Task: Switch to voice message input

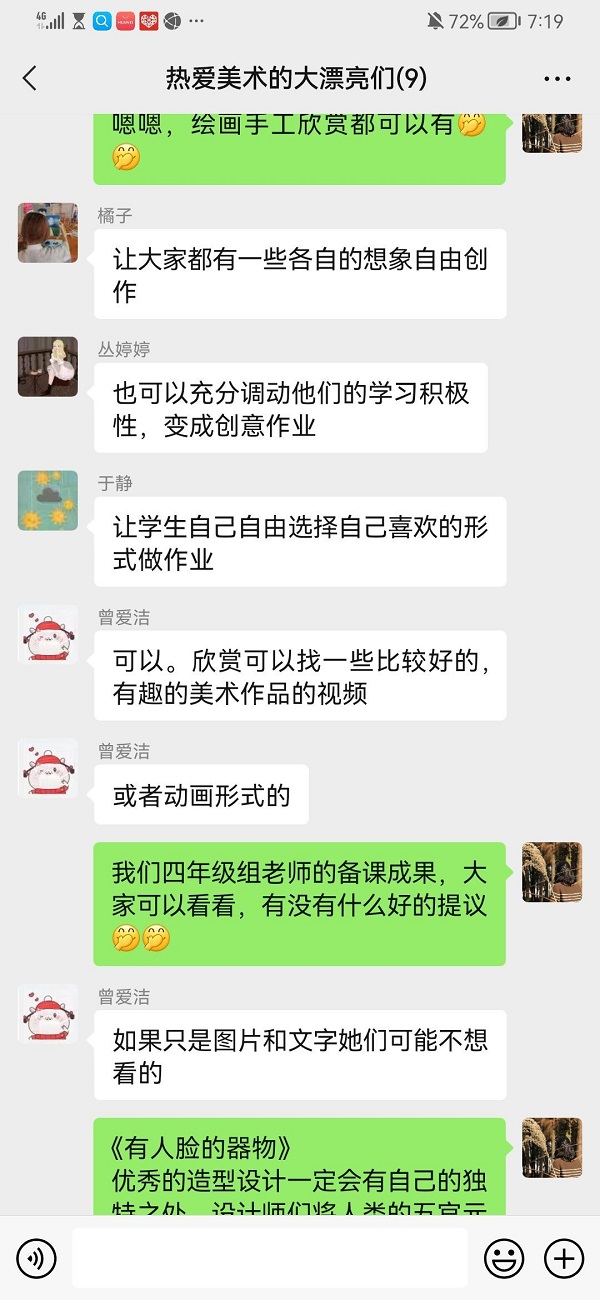Action: pyautogui.click(x=36, y=1257)
